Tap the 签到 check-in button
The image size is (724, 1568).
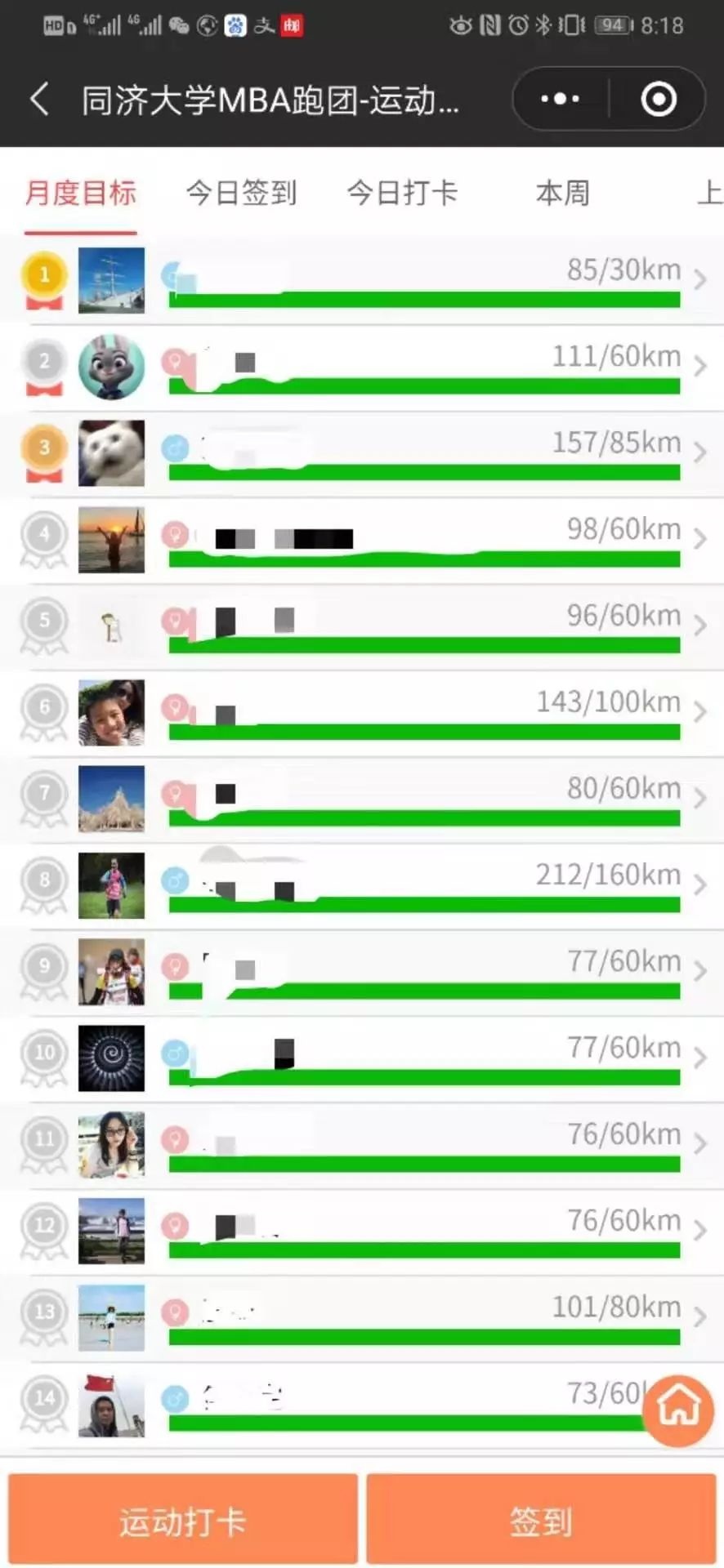click(x=541, y=1521)
